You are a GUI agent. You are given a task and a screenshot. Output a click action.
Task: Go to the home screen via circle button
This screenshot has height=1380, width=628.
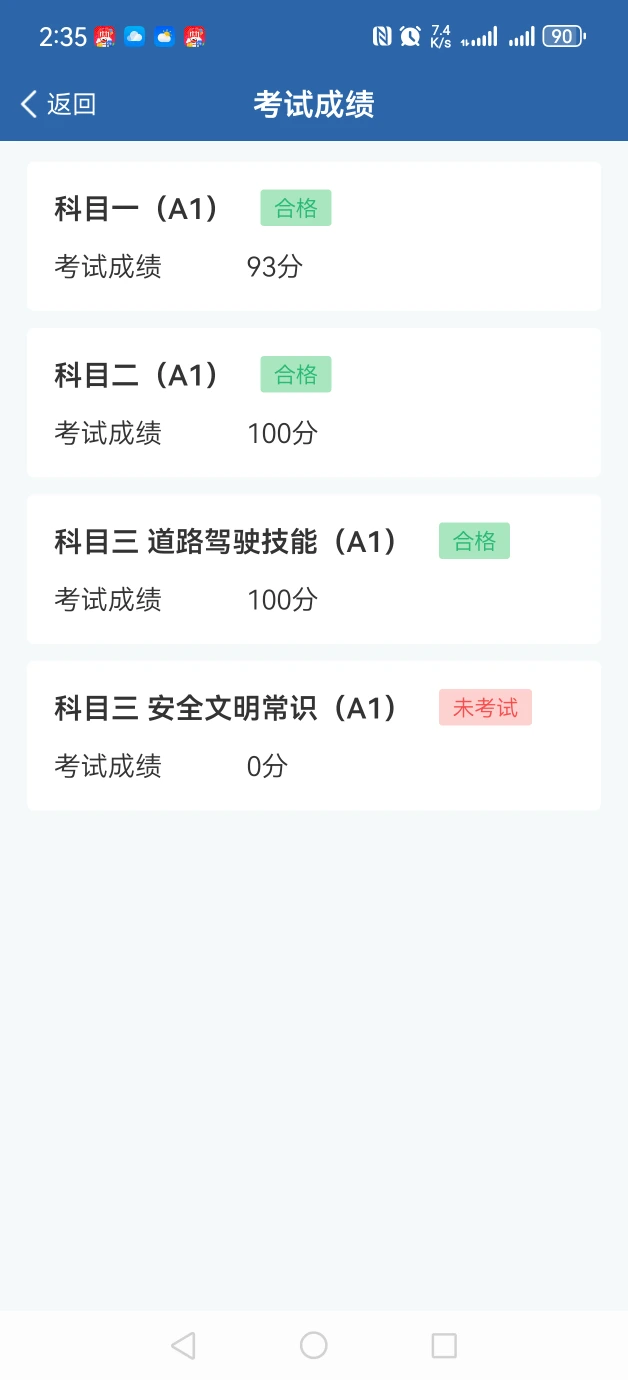(x=314, y=1345)
